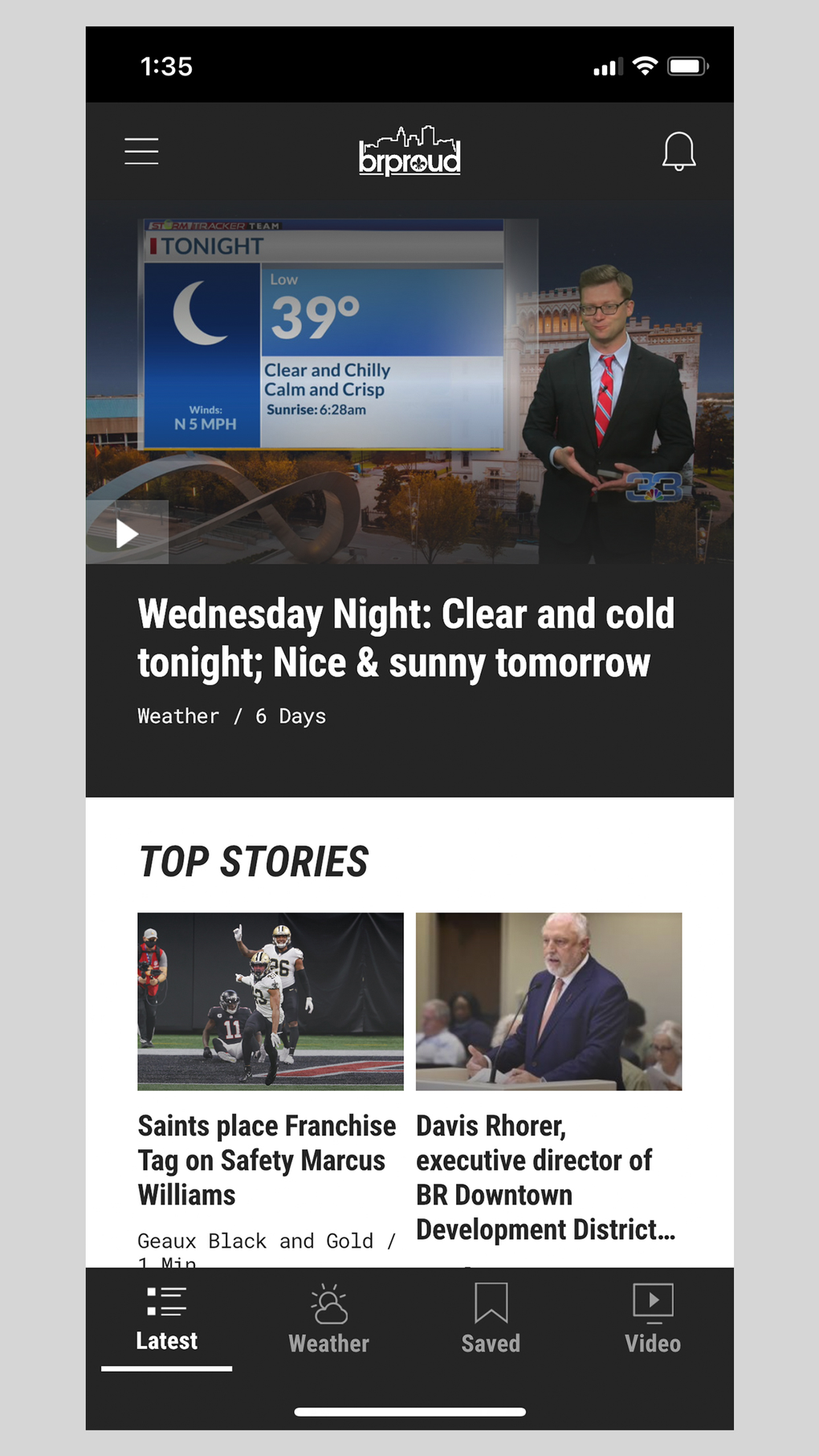This screenshot has height=1456, width=819.
Task: Open the notifications bell
Action: pyautogui.click(x=678, y=151)
